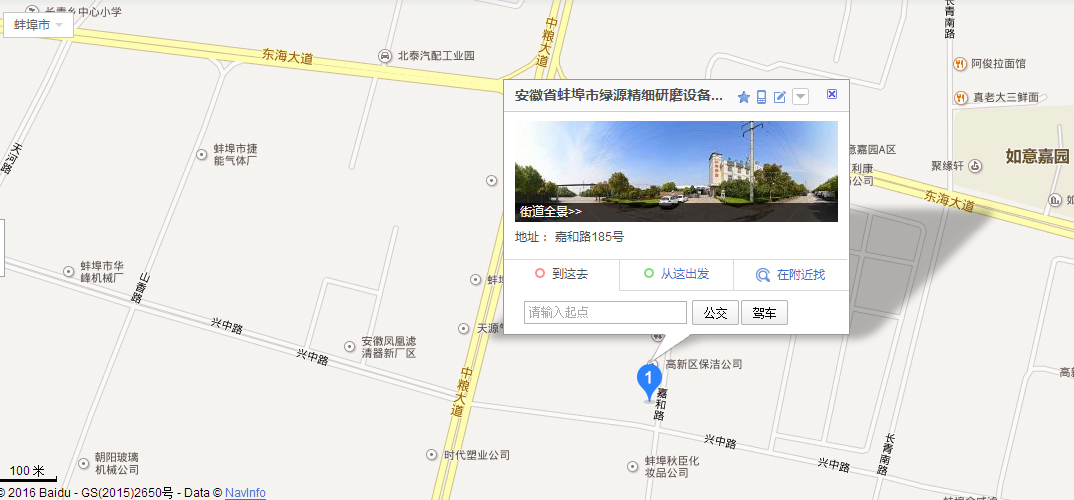The width and height of the screenshot is (1074, 500).
Task: Send location to phone icon
Action: coord(761,97)
